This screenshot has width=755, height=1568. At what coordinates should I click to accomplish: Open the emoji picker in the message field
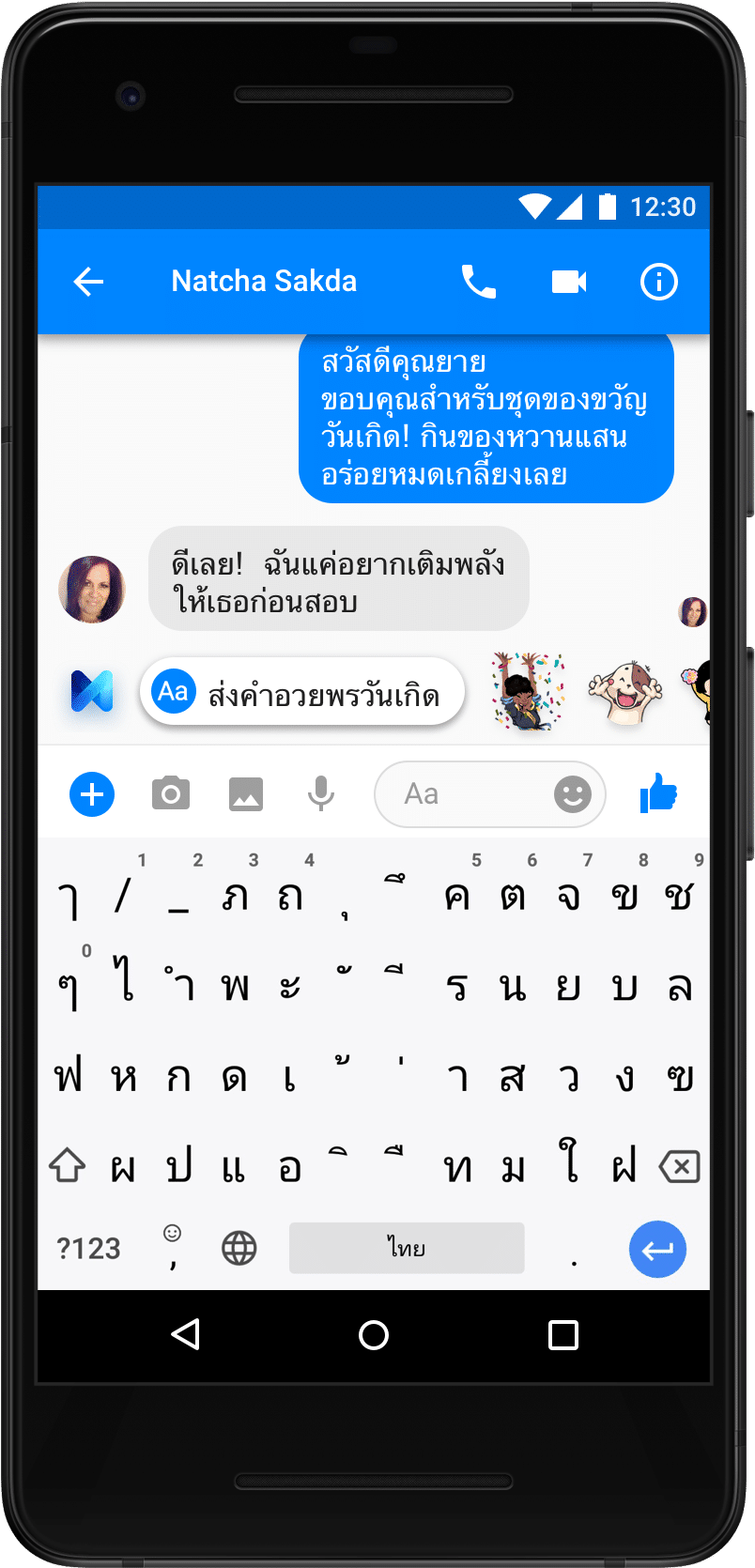click(572, 795)
